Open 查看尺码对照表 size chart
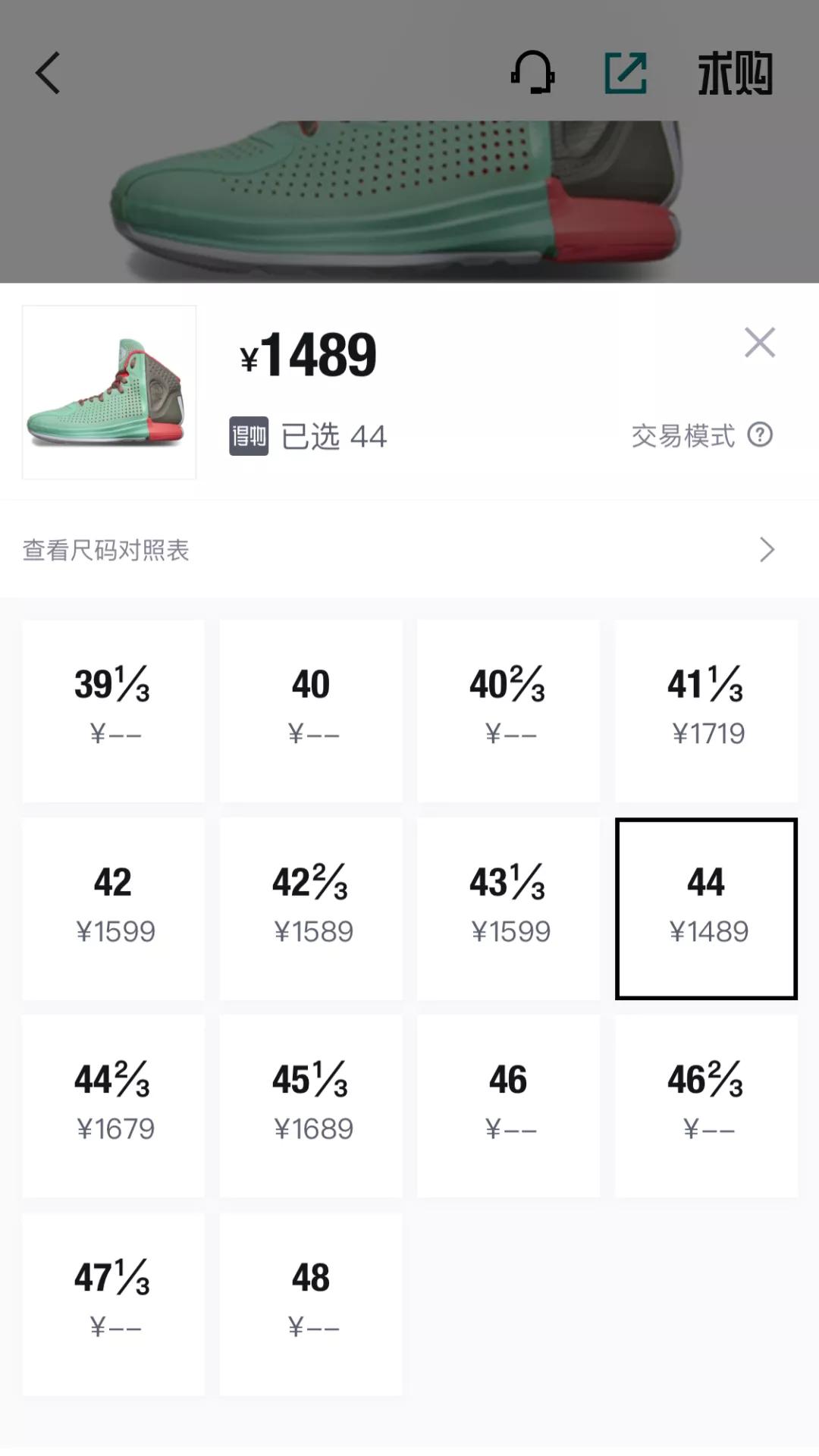 tap(106, 551)
